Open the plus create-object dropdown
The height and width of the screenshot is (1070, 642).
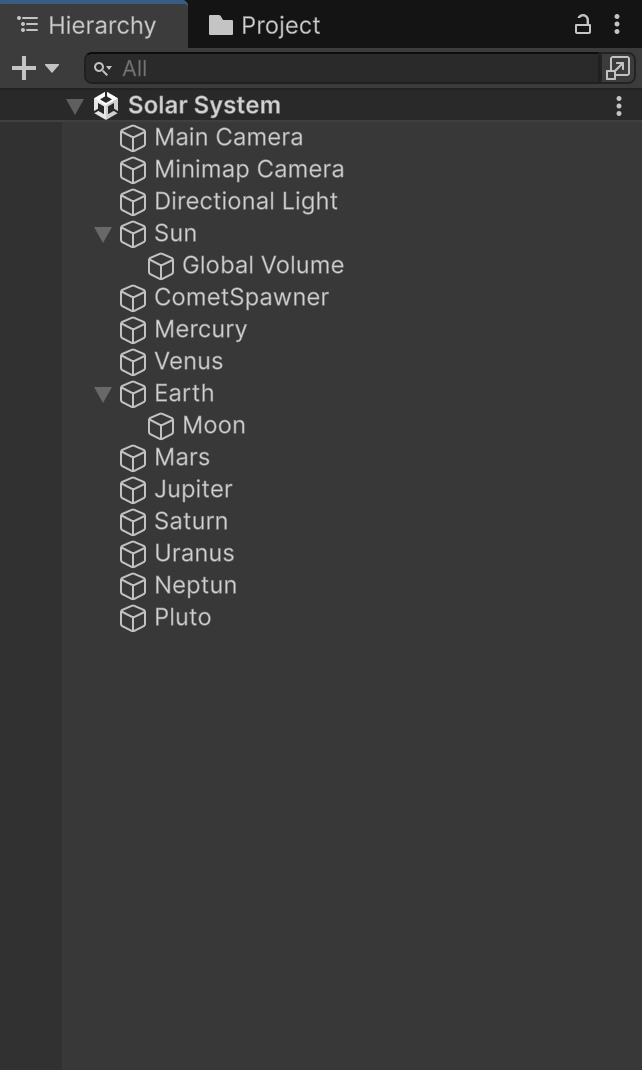34,68
